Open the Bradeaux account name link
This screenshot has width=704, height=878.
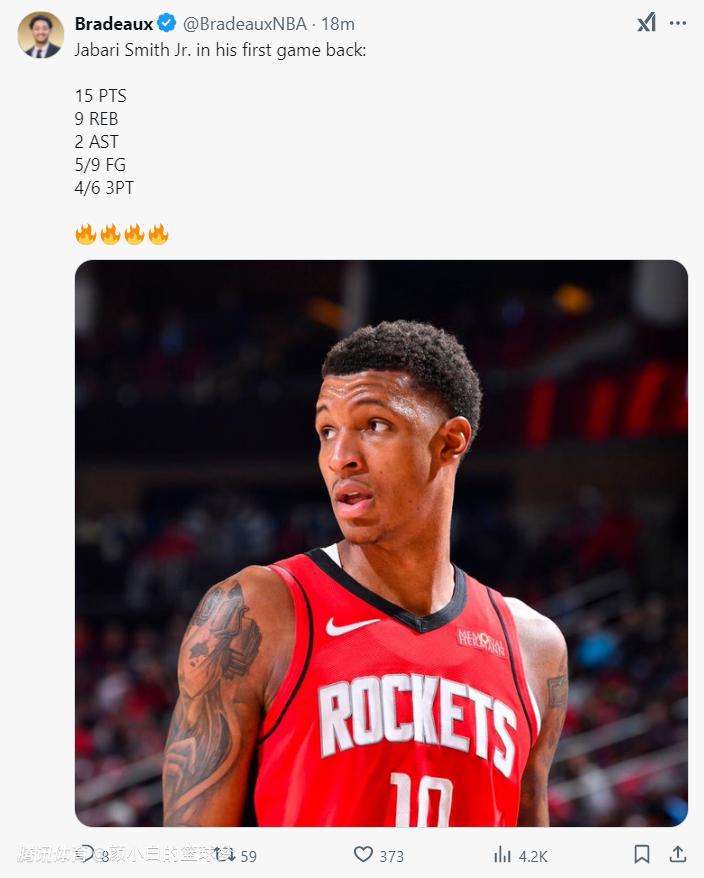pyautogui.click(x=114, y=23)
